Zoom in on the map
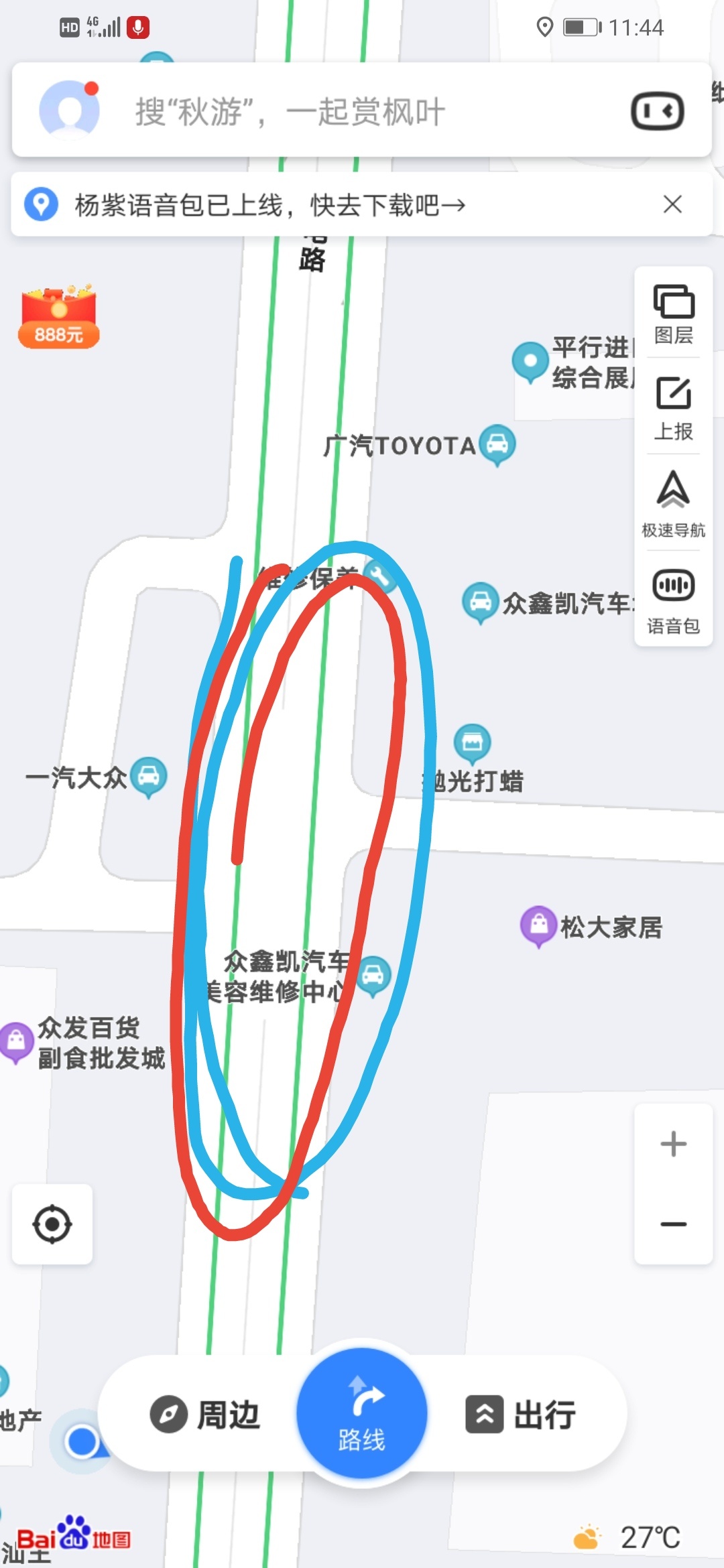 pyautogui.click(x=673, y=1144)
